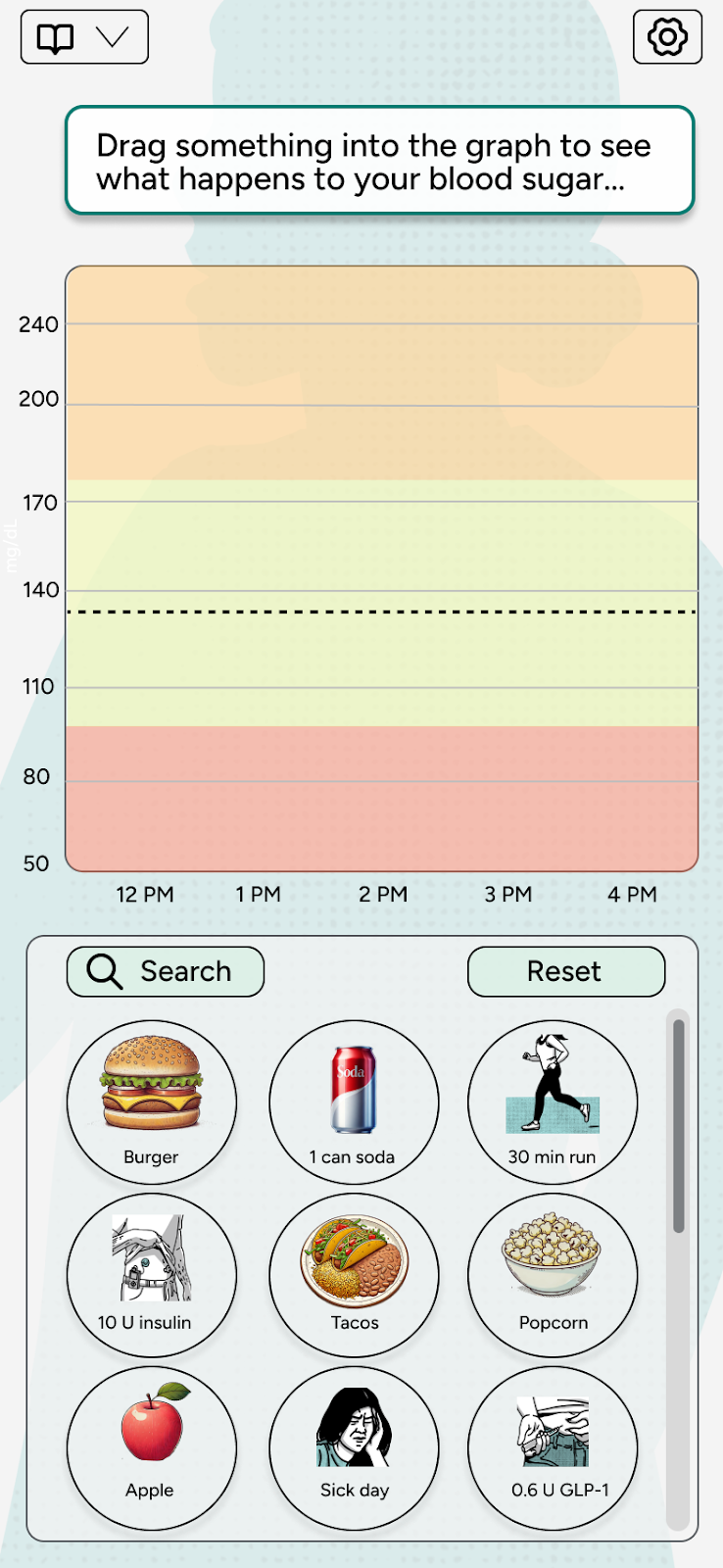Screen dimensions: 723x1568
Task: Open the settings gear
Action: (667, 37)
